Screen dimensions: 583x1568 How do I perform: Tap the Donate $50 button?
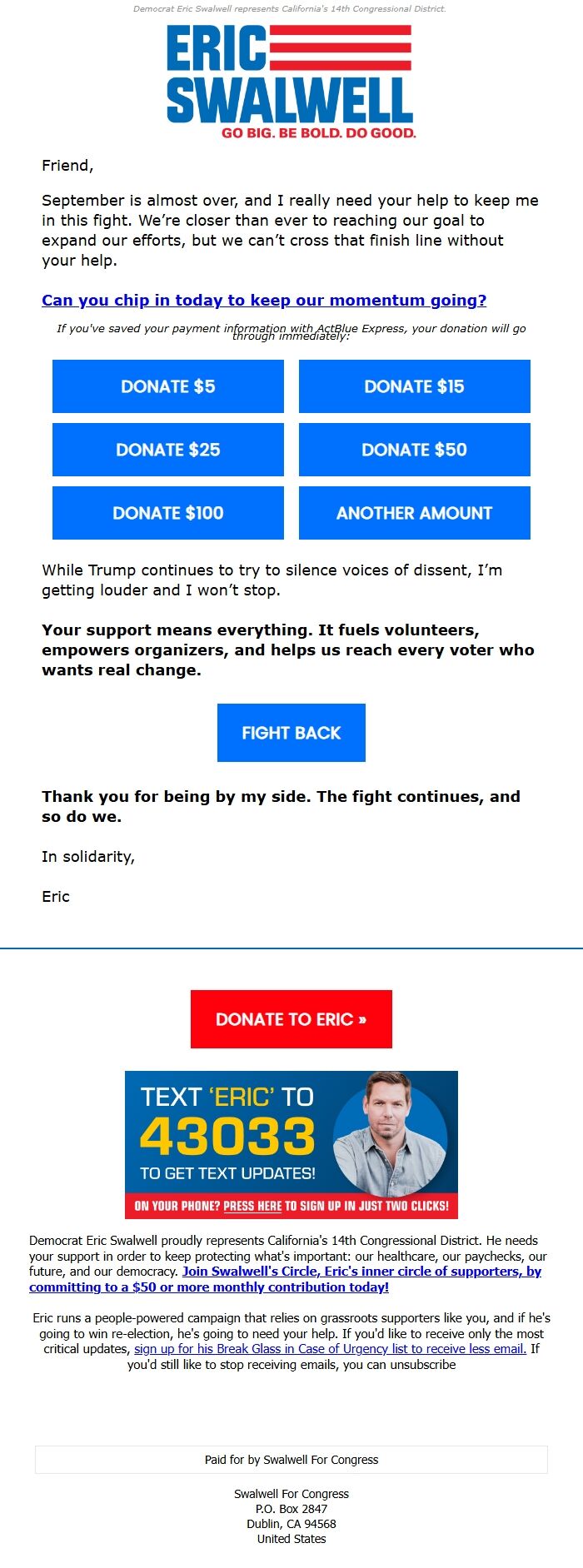point(414,450)
